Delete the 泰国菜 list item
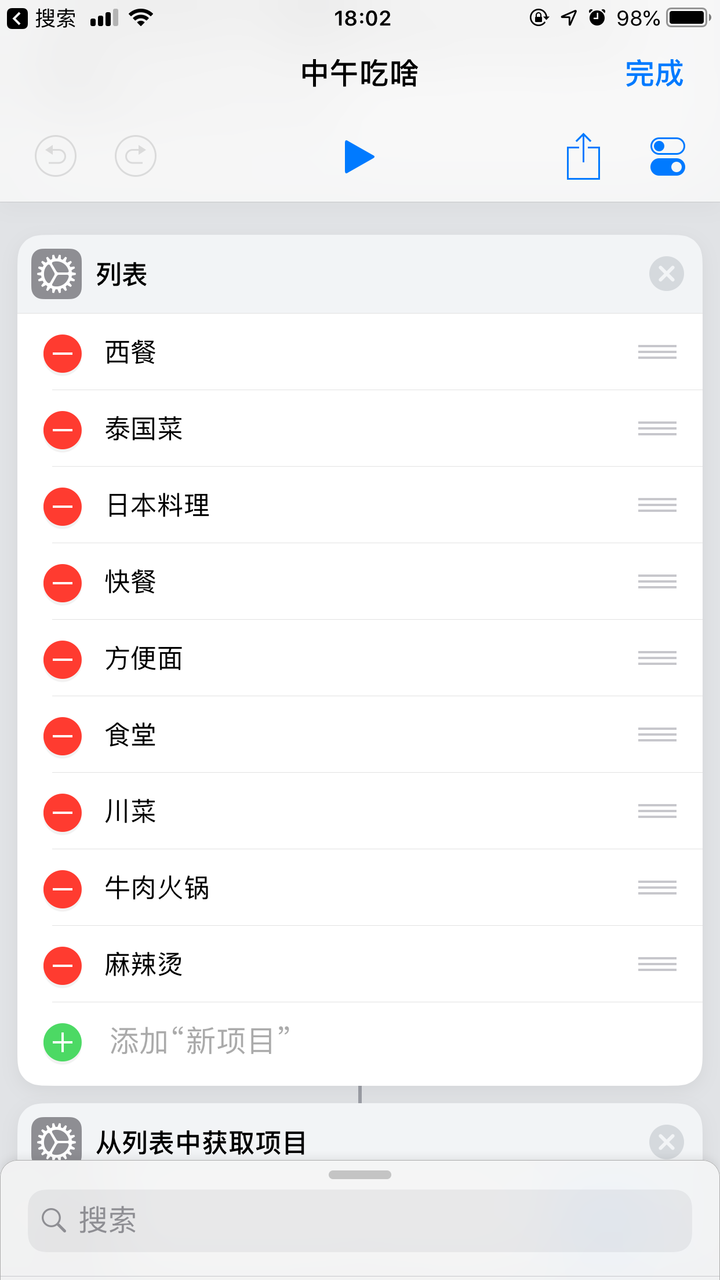720x1280 pixels. pos(62,430)
